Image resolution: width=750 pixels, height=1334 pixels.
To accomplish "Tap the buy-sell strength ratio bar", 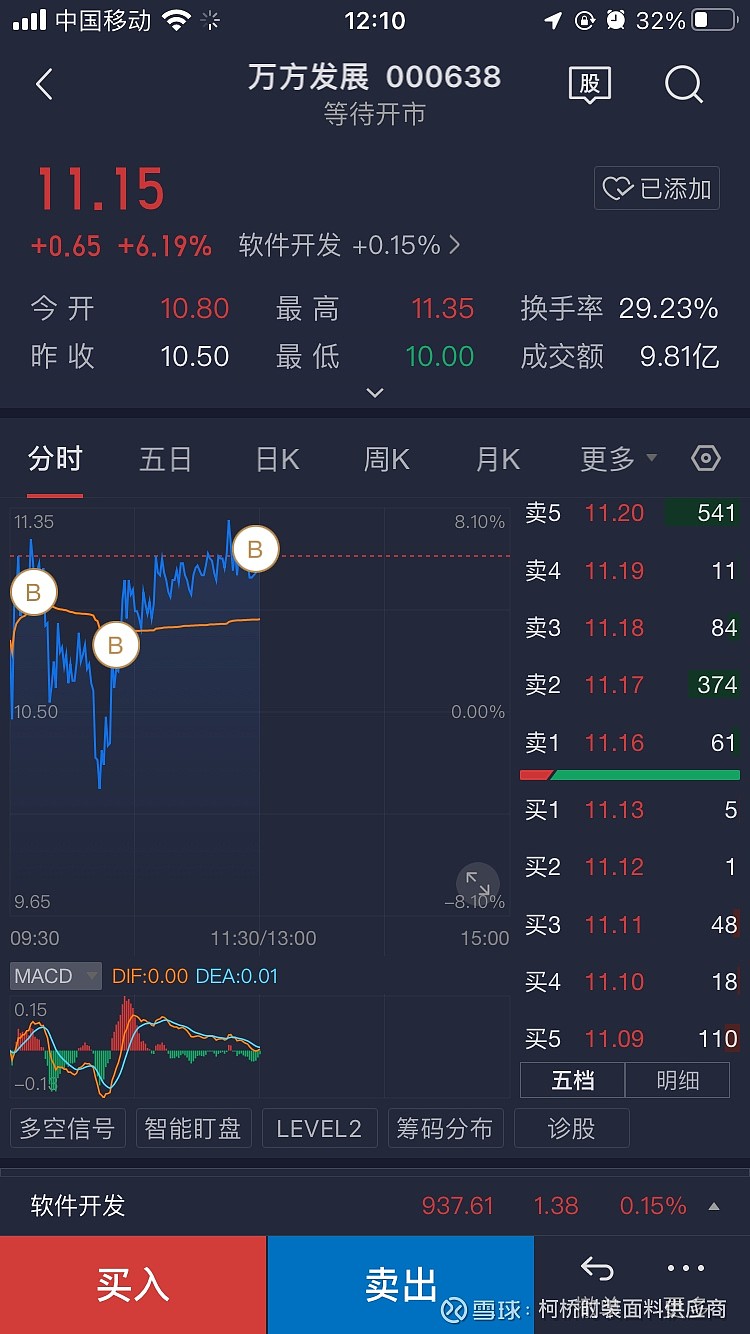I will (x=629, y=774).
